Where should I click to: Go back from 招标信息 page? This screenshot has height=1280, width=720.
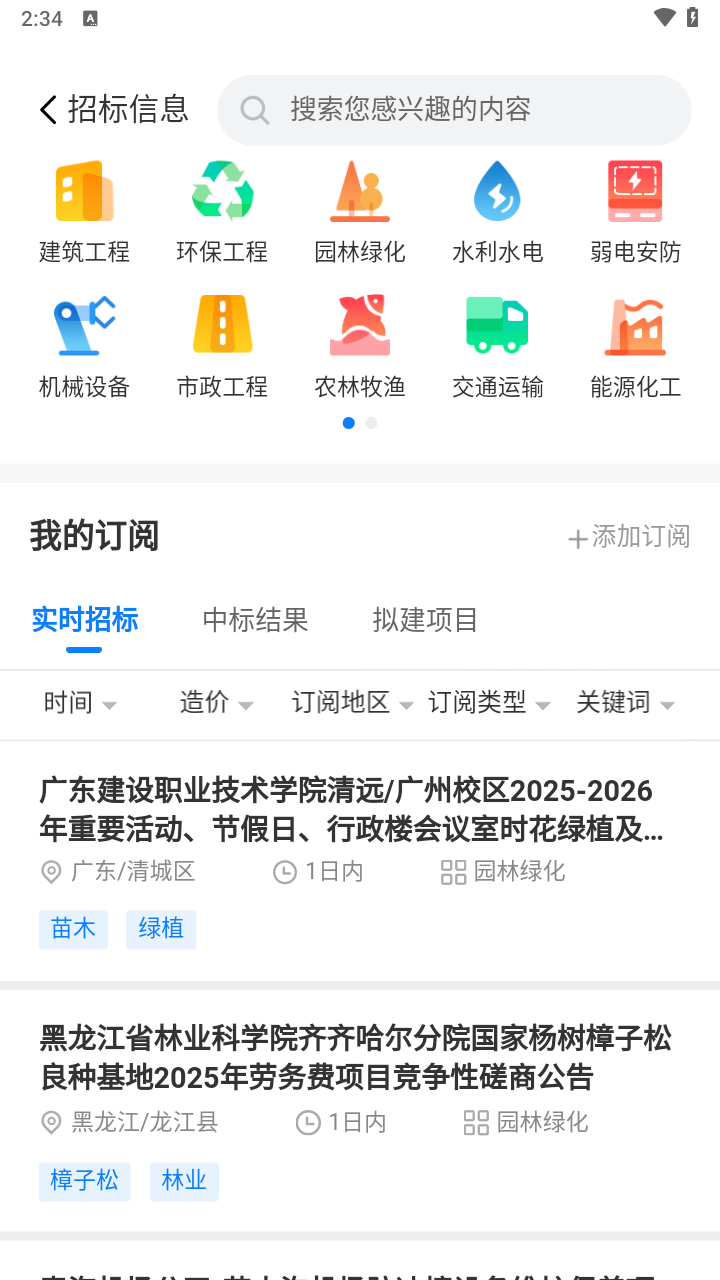pyautogui.click(x=48, y=109)
